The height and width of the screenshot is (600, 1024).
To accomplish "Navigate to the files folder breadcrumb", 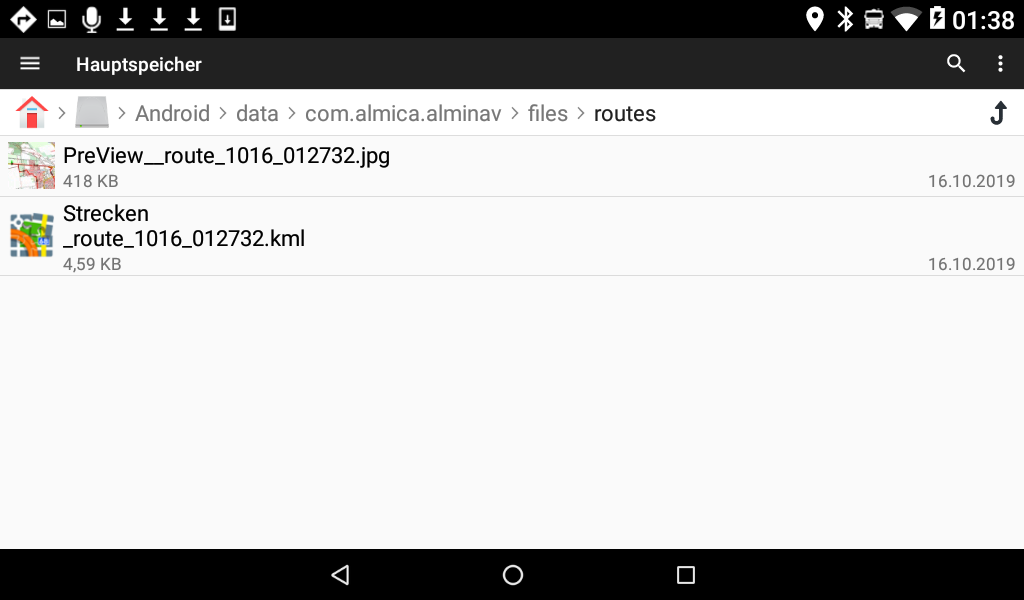I will pos(548,114).
